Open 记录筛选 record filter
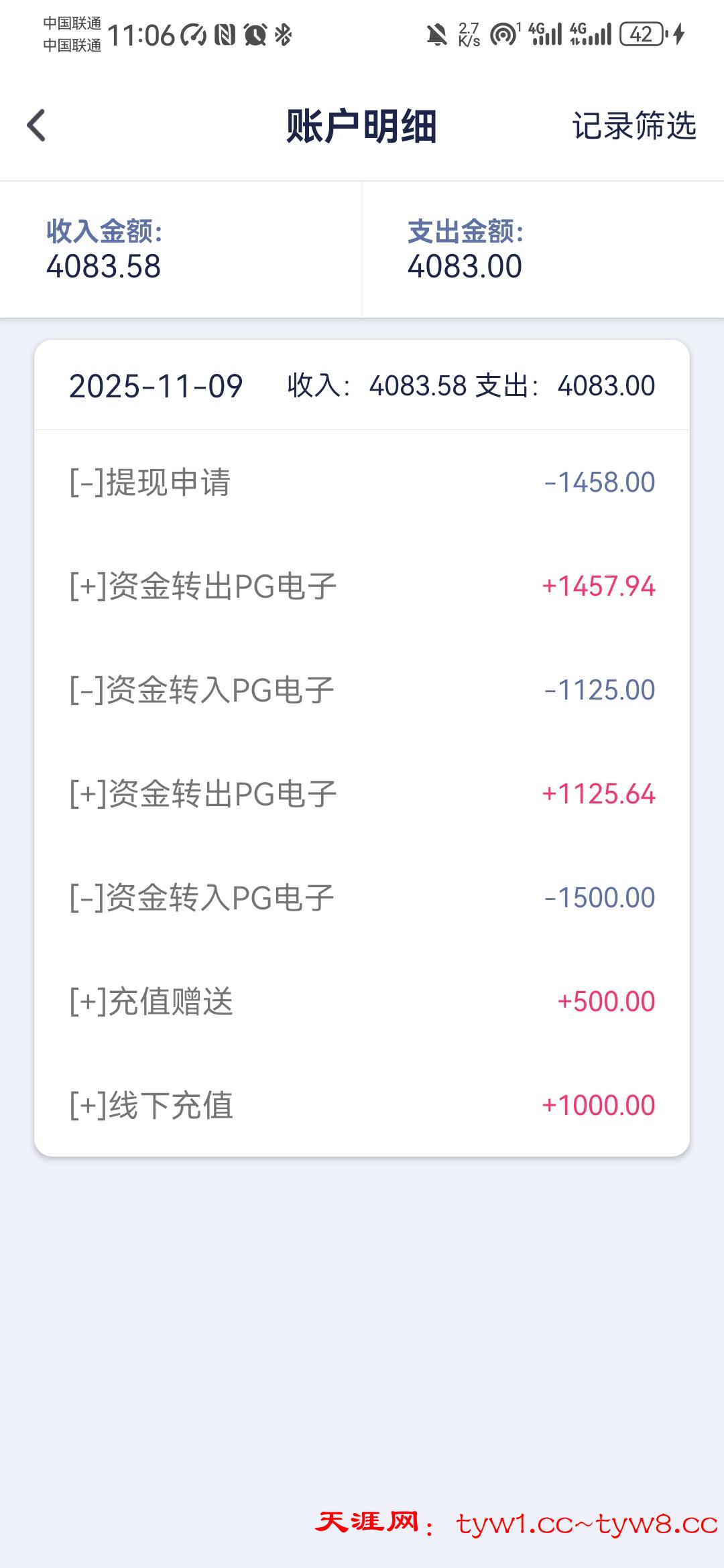The image size is (724, 1568). [x=633, y=126]
